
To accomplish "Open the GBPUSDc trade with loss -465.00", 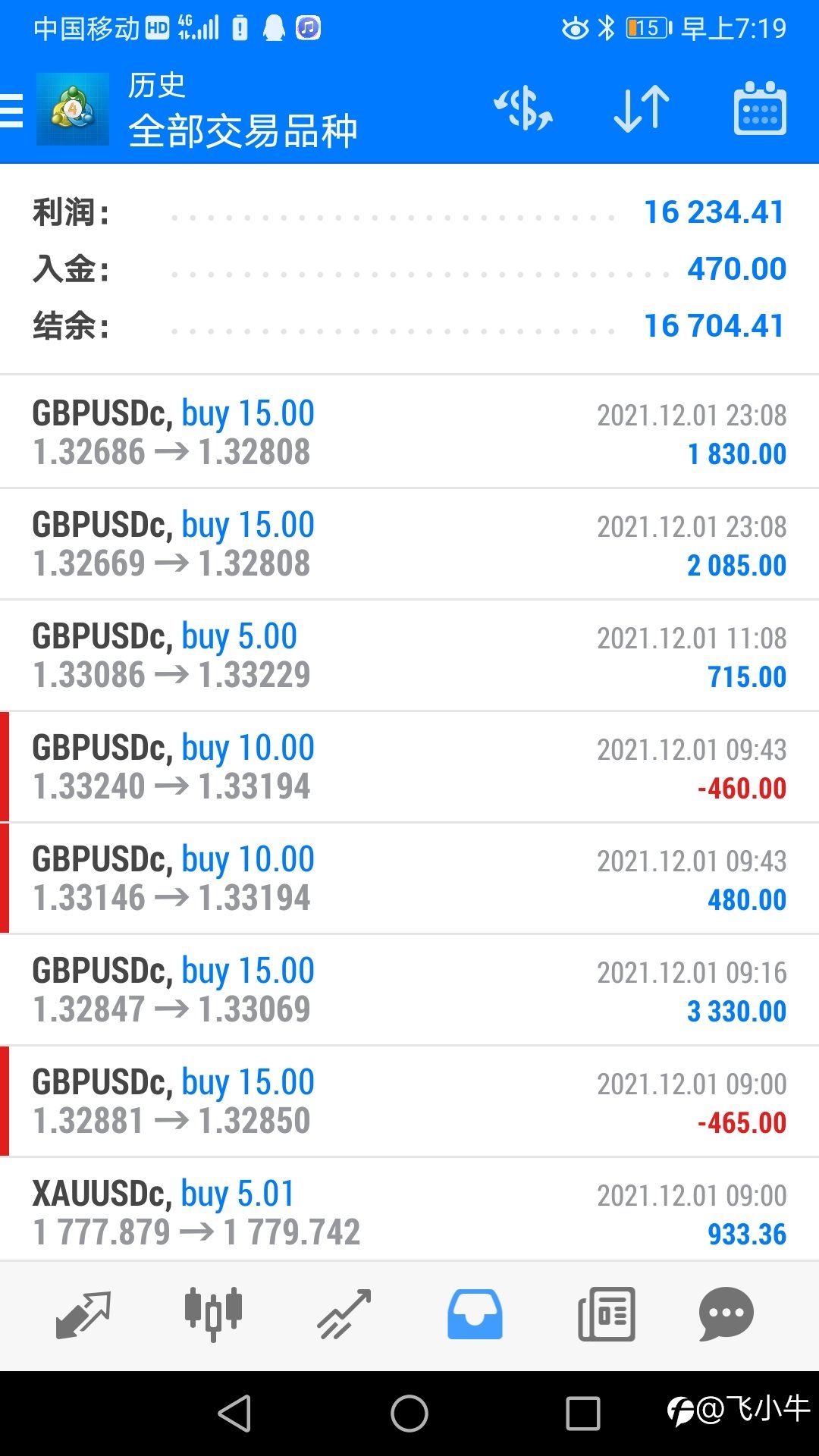I will point(409,1101).
